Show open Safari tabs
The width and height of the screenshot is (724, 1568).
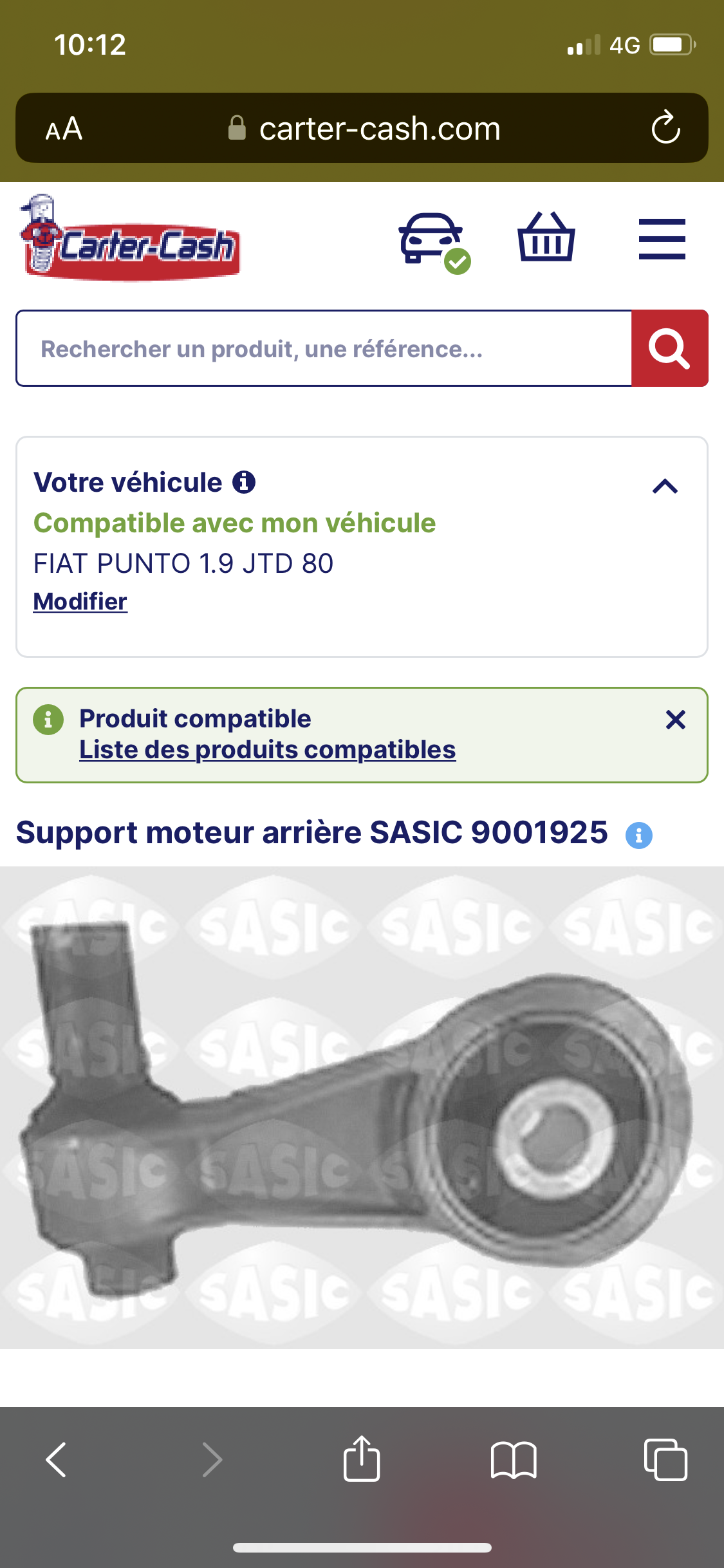click(x=665, y=1459)
